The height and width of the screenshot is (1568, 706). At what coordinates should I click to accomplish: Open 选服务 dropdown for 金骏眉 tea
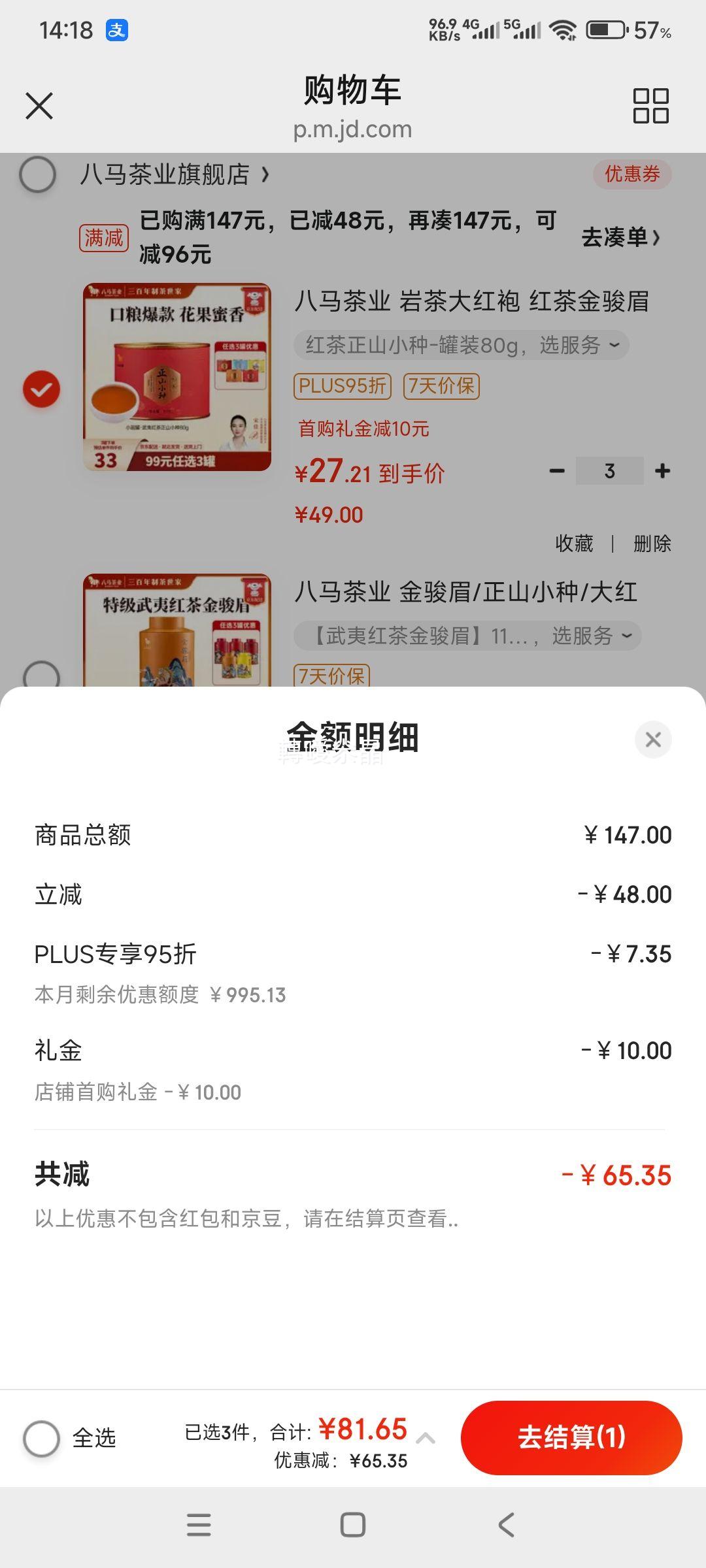(x=626, y=637)
